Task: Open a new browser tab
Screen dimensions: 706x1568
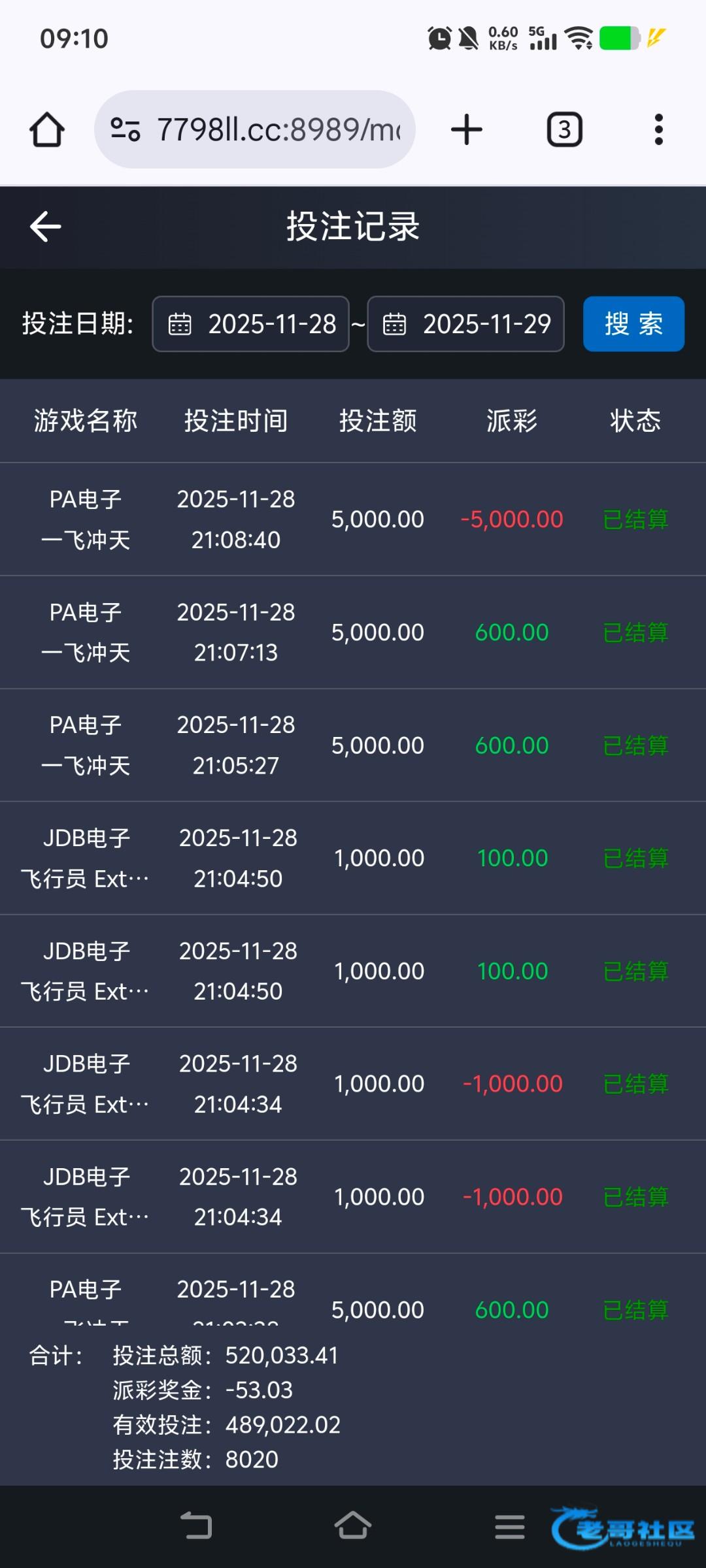Action: point(467,129)
